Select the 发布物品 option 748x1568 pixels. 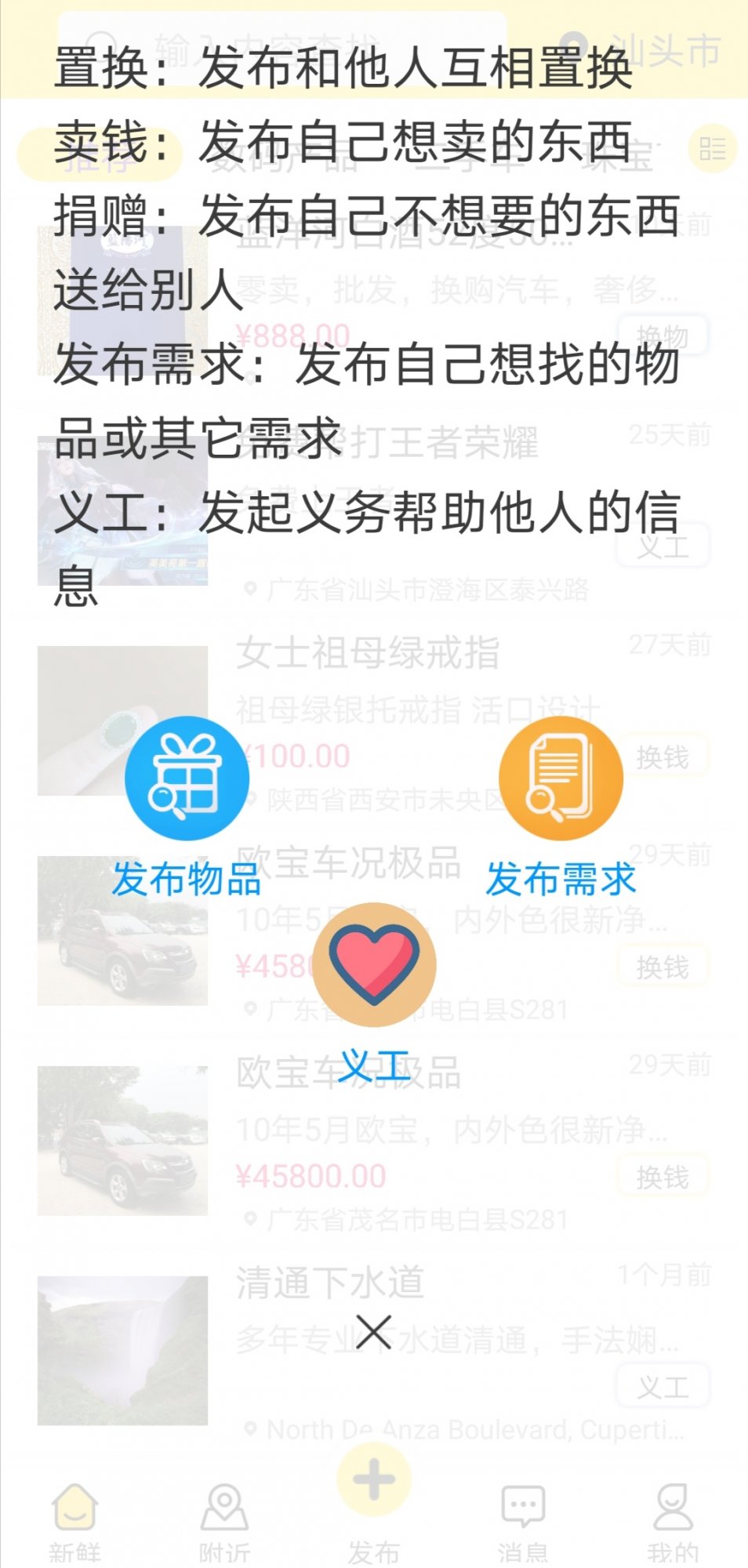[187, 779]
